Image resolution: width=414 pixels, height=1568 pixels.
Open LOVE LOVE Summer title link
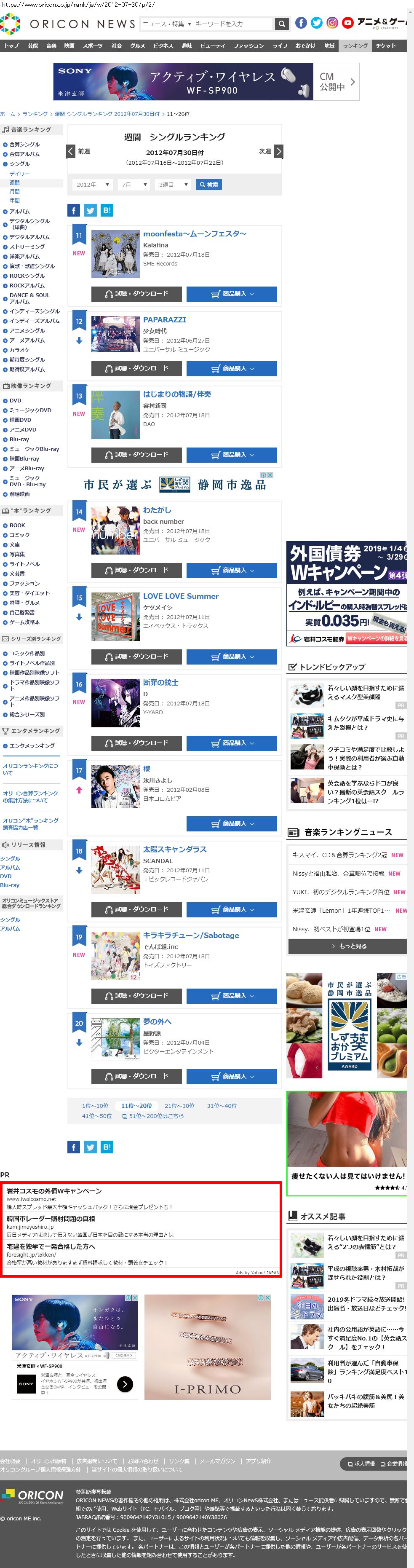(181, 596)
